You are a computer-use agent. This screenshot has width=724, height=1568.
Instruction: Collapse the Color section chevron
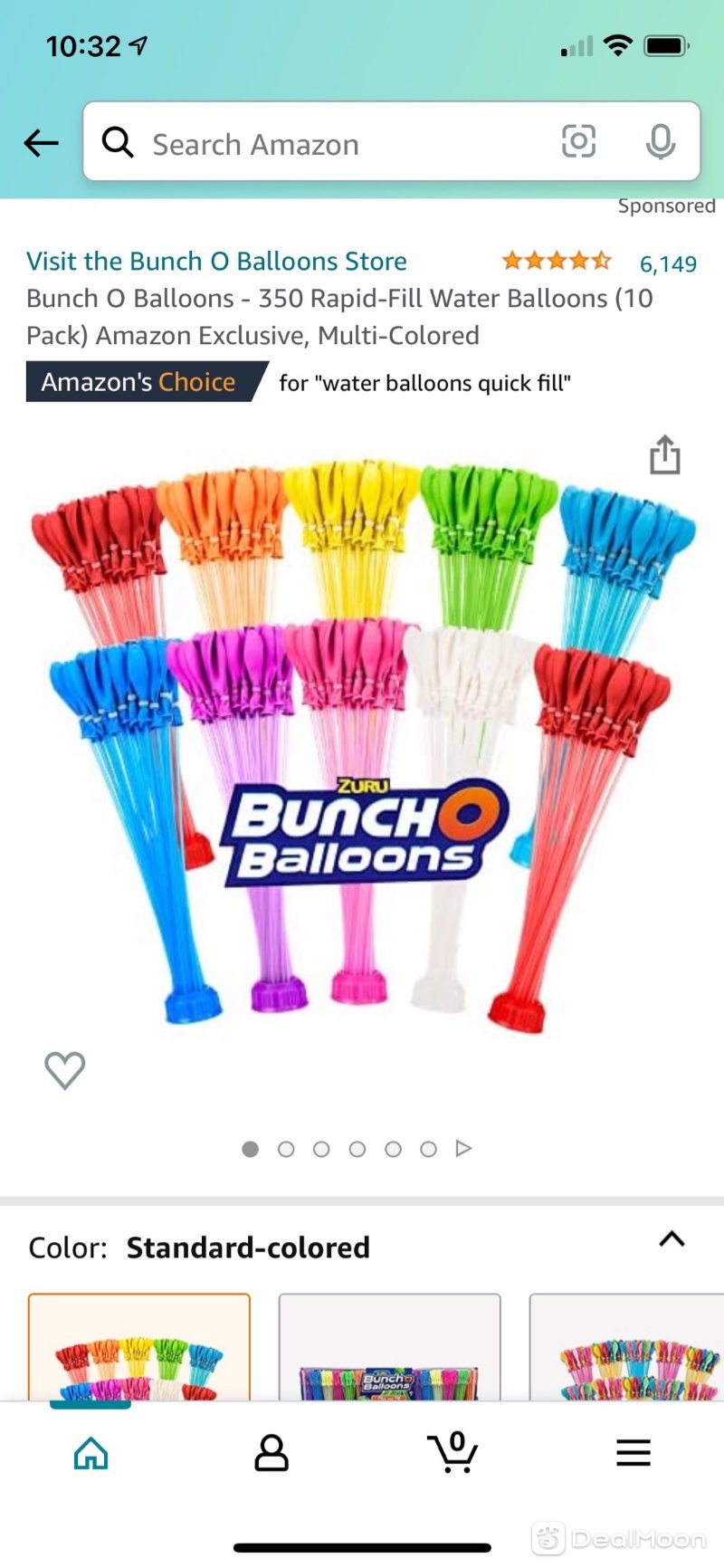pos(671,1239)
